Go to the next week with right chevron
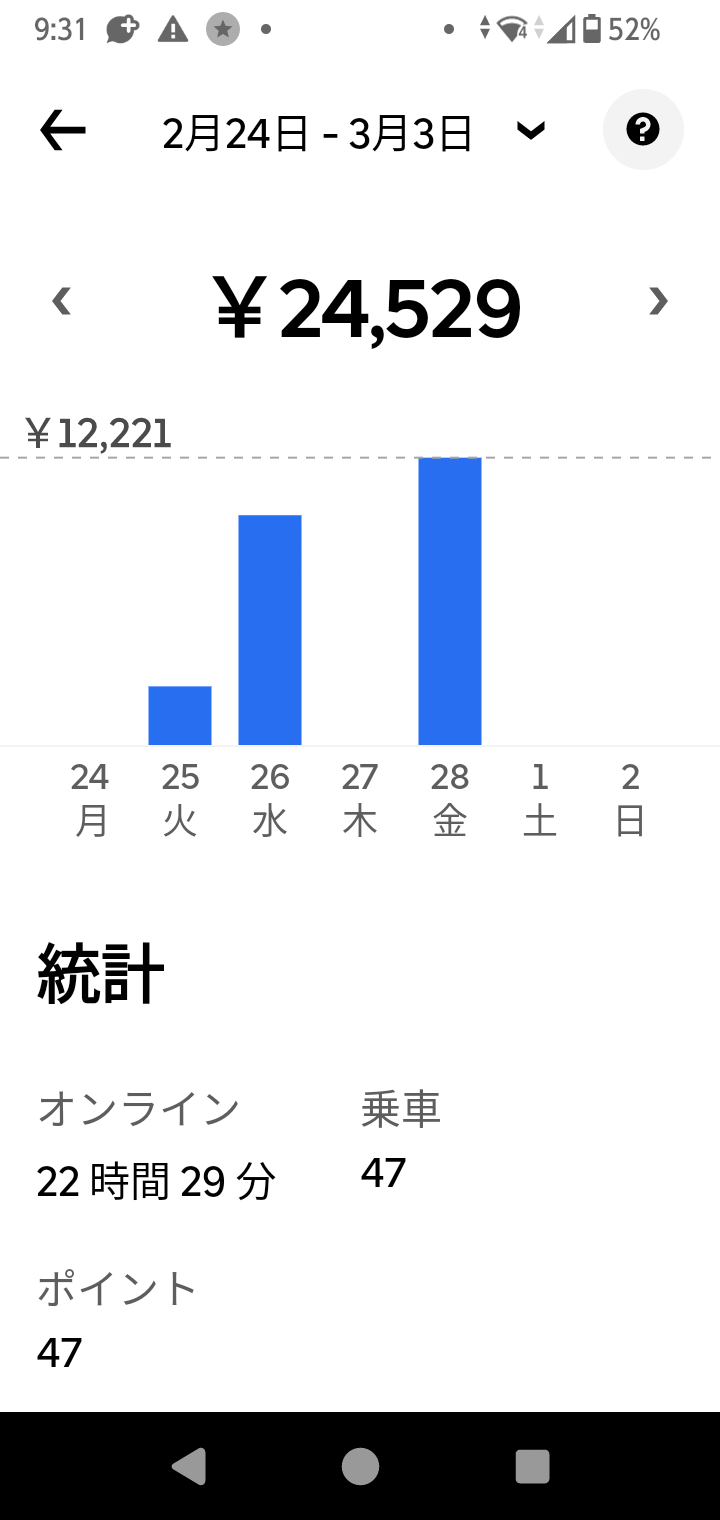 pyautogui.click(x=657, y=301)
